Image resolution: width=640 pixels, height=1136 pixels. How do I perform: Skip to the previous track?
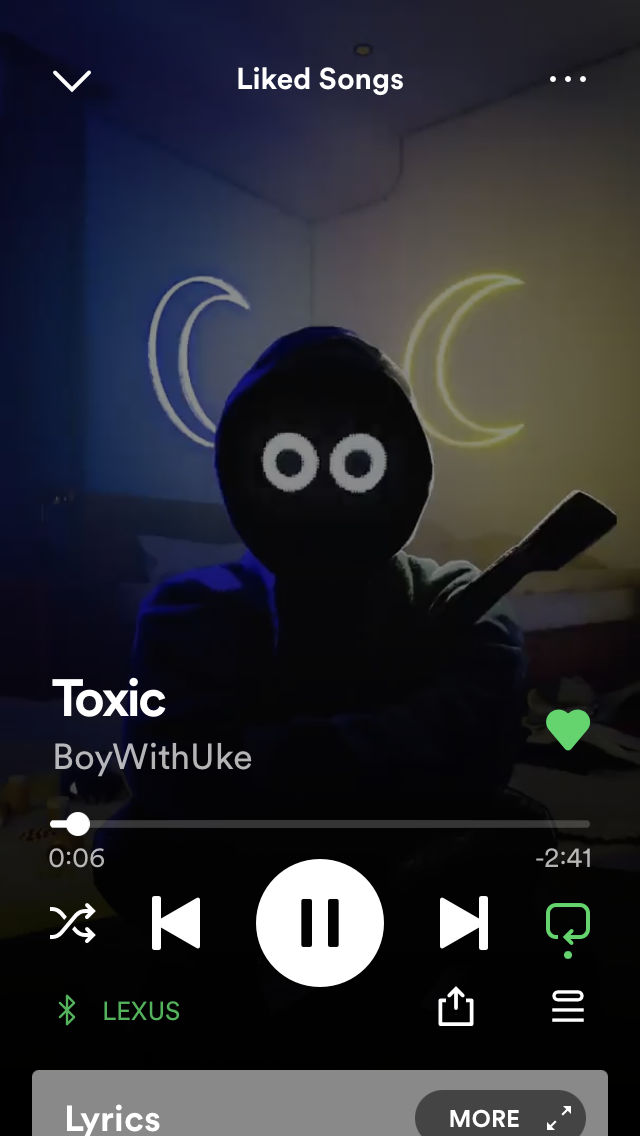pyautogui.click(x=176, y=922)
